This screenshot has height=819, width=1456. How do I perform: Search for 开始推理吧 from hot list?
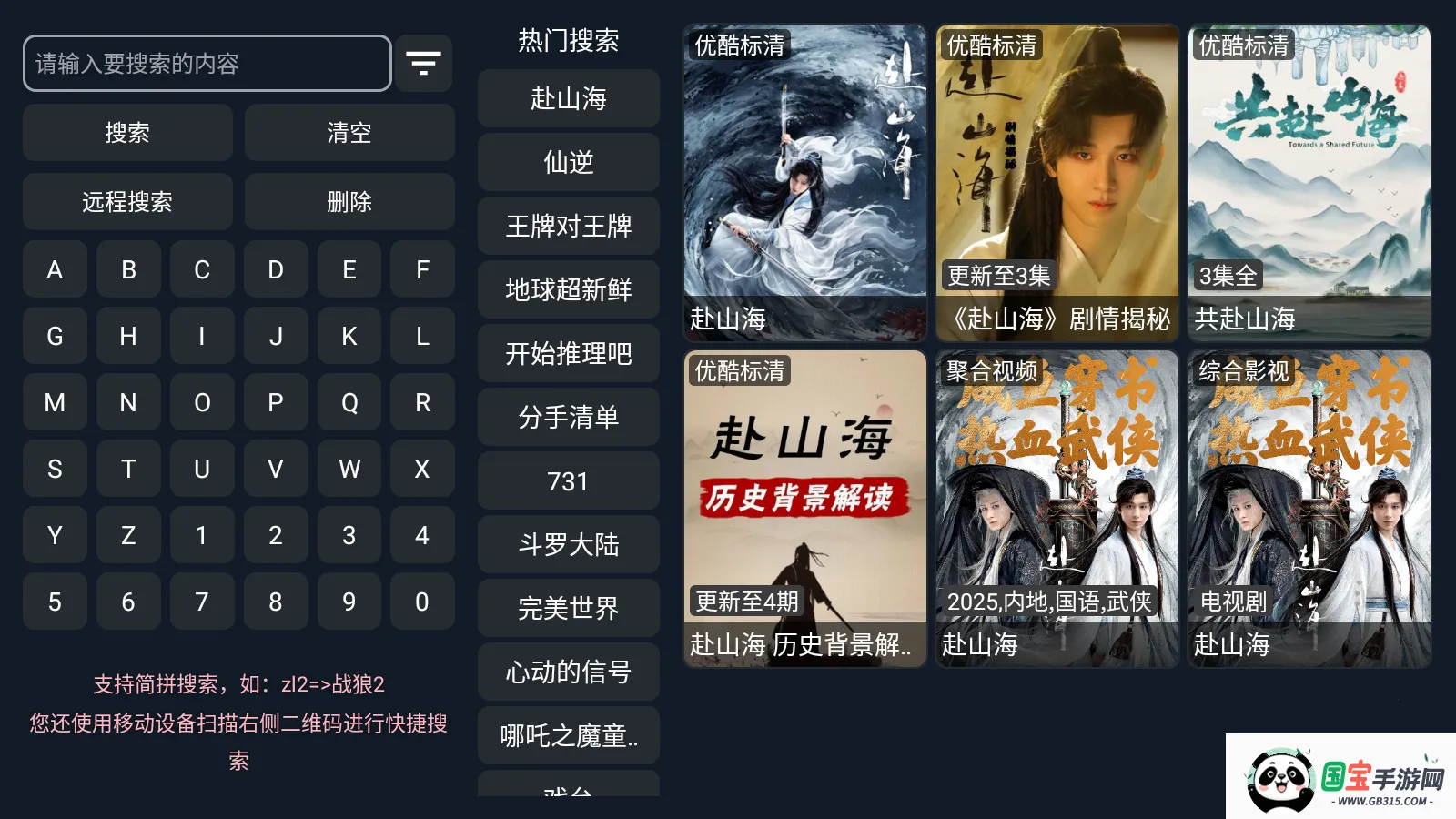[x=569, y=354]
